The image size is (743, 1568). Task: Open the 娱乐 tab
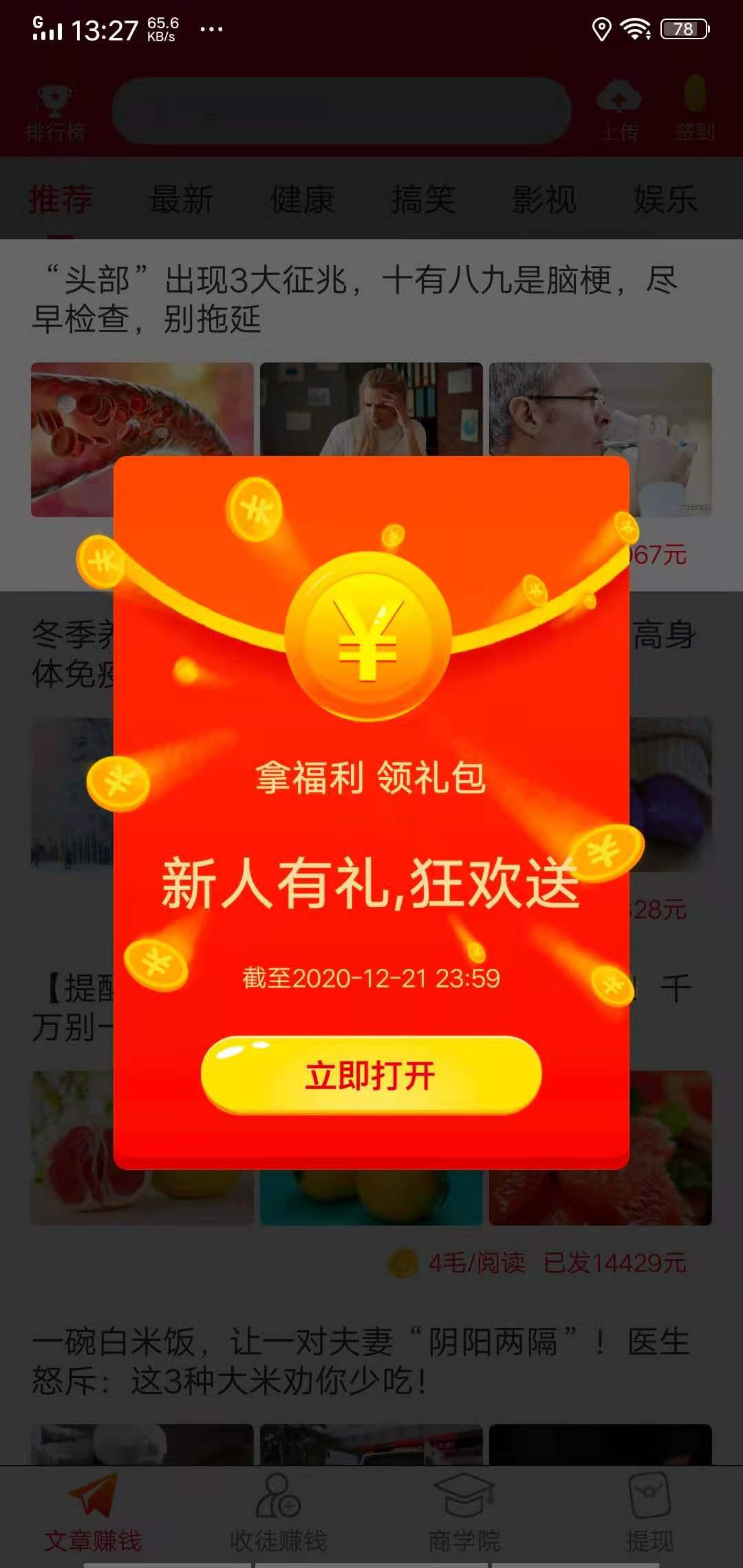click(x=665, y=198)
